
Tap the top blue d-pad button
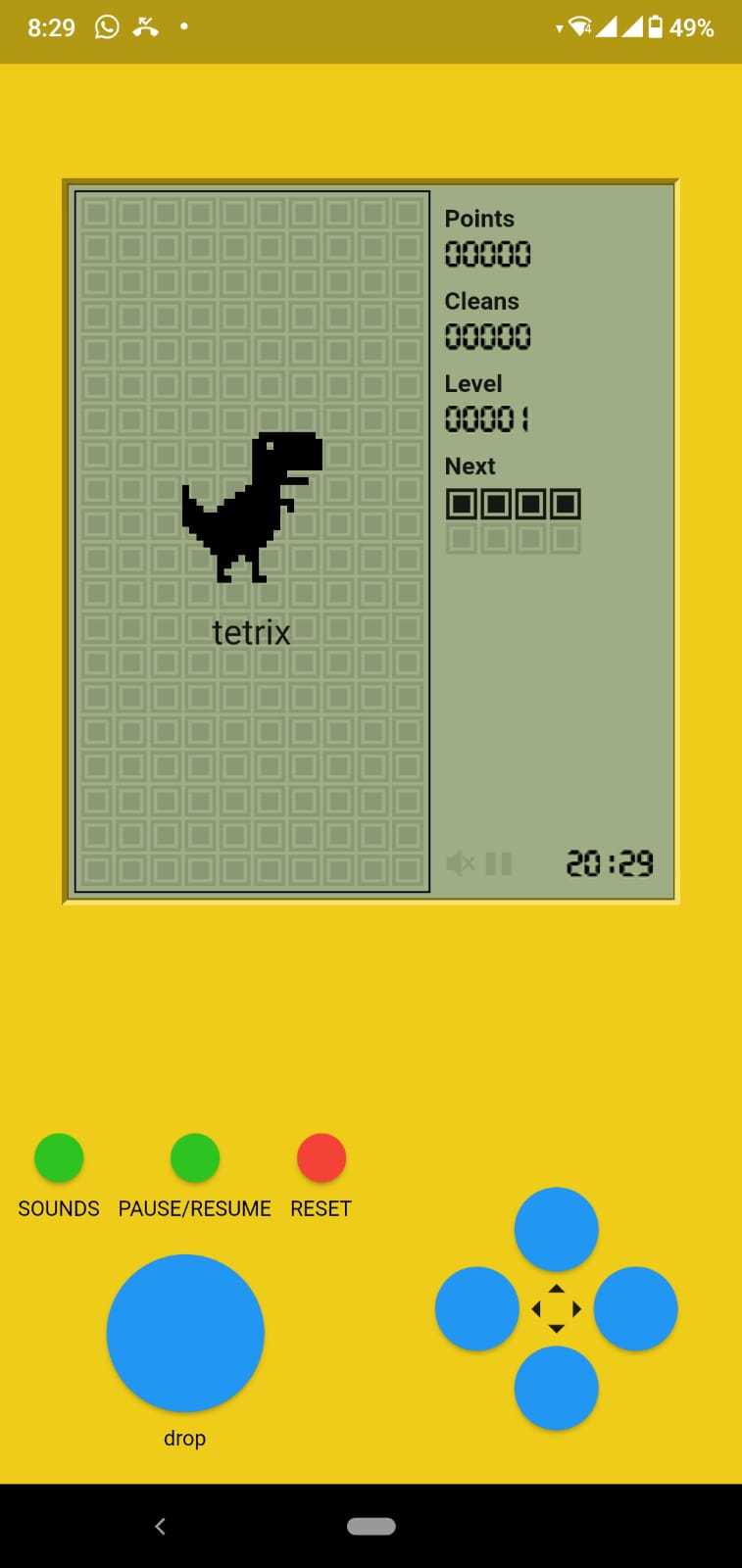(x=557, y=1229)
